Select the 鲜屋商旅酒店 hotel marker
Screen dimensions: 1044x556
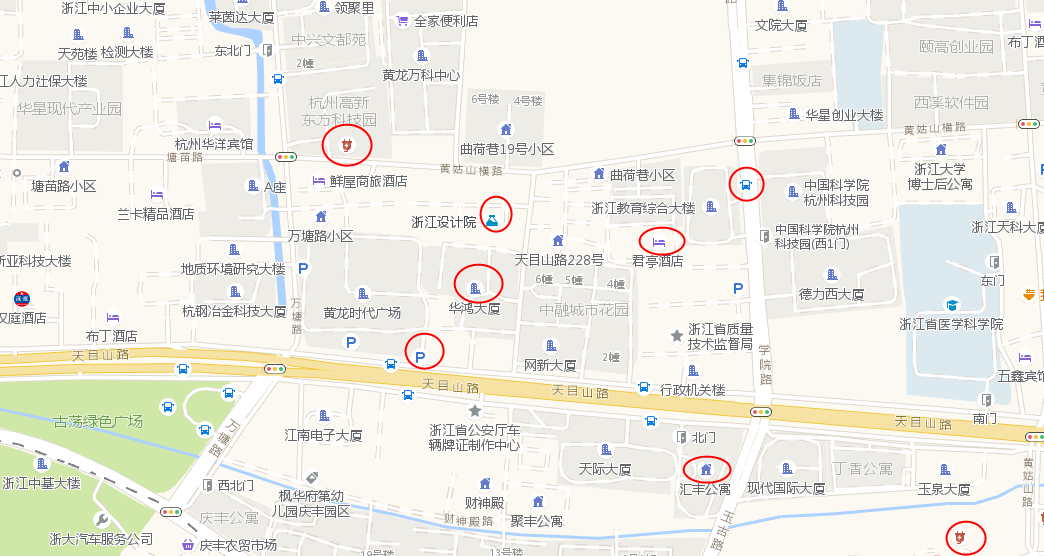point(320,181)
